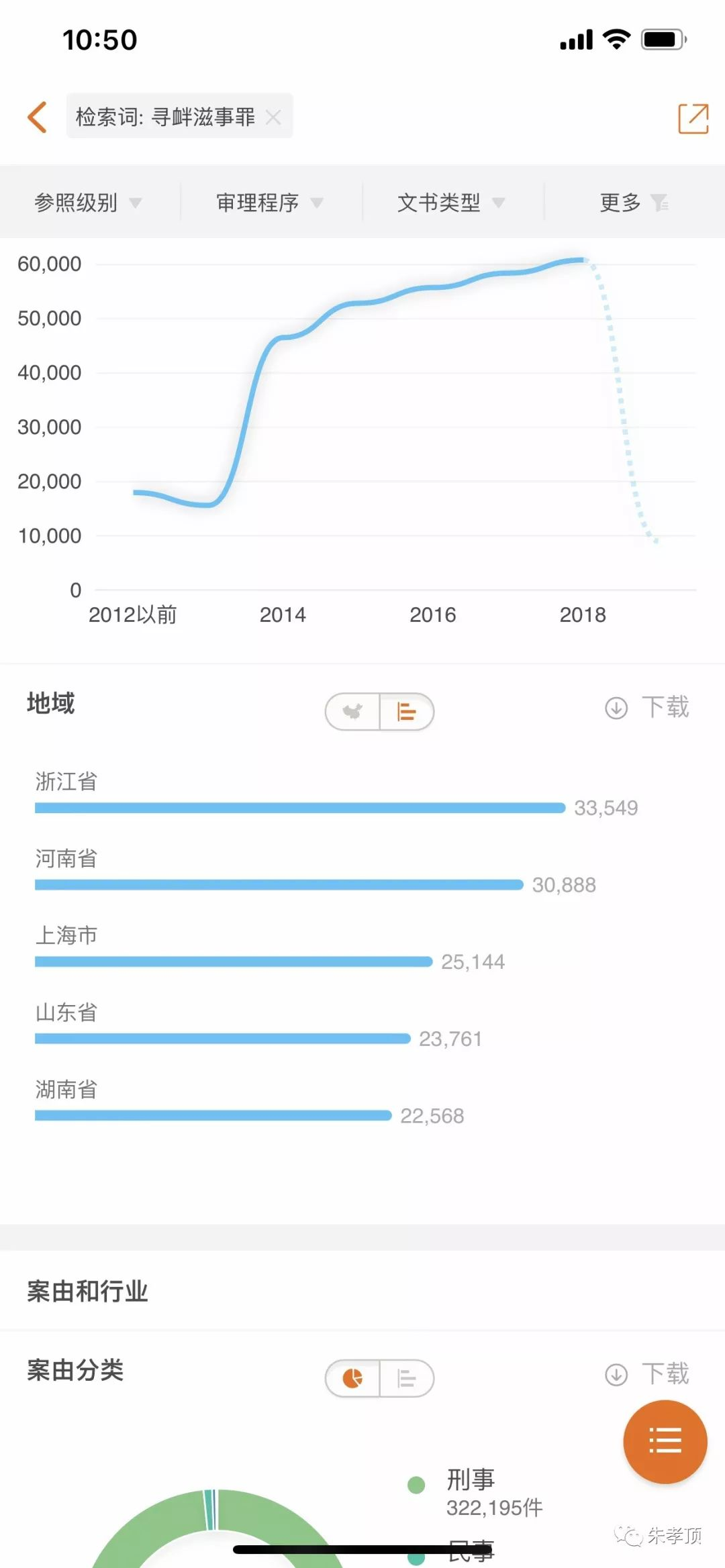This screenshot has width=725, height=1568.
Task: Remove the 寻衅滋事罪 search term chip
Action: pos(273,117)
